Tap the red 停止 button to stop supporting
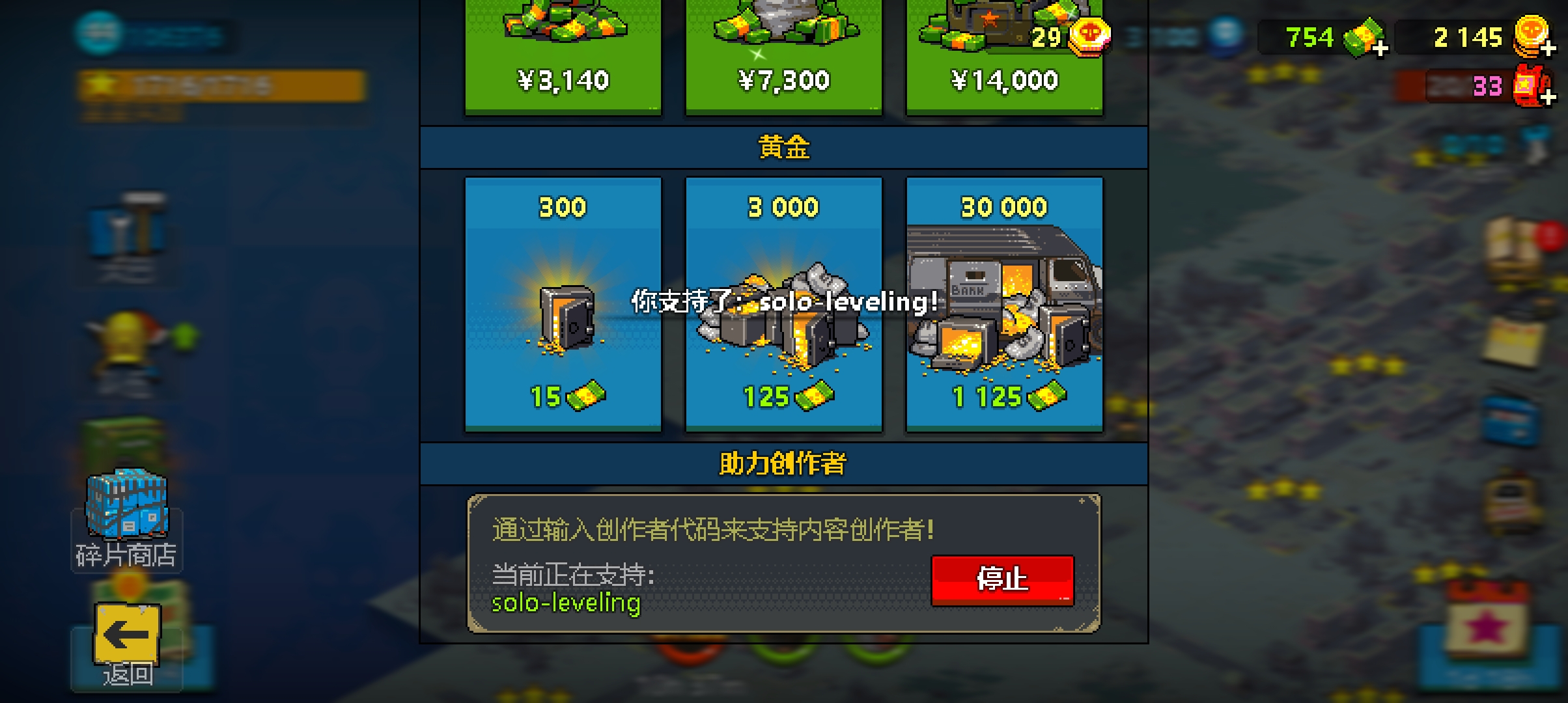 pyautogui.click(x=1002, y=580)
